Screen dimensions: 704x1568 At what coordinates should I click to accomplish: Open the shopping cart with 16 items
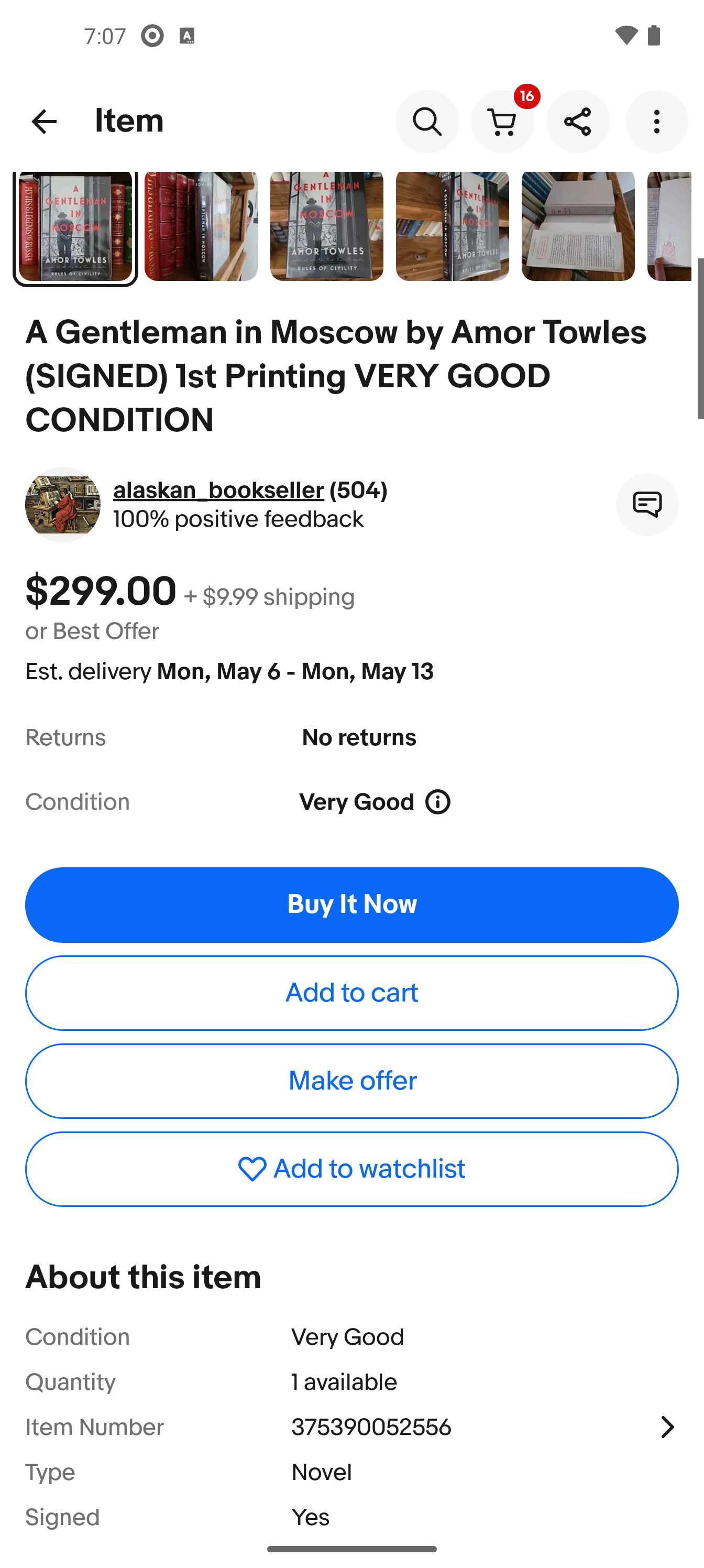pos(503,122)
